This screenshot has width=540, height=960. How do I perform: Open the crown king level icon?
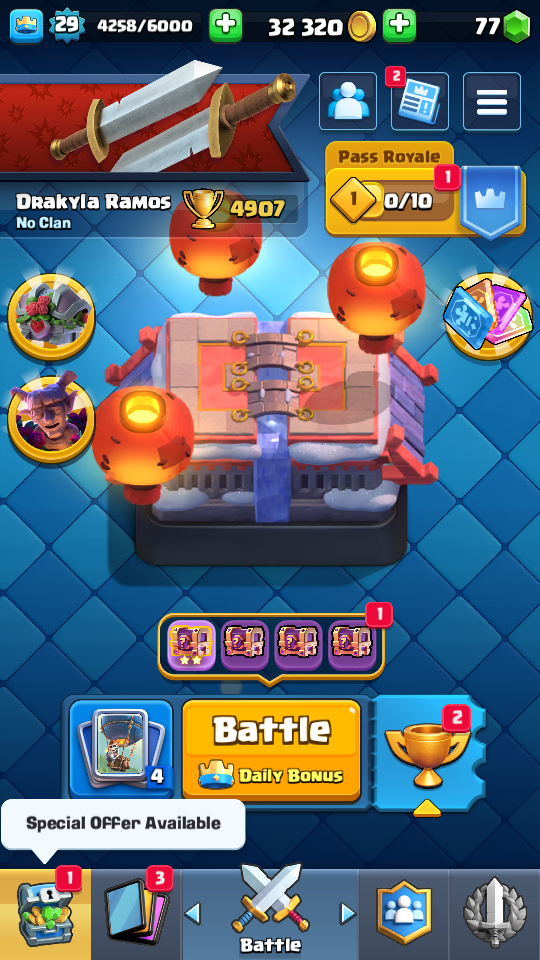[x=26, y=26]
